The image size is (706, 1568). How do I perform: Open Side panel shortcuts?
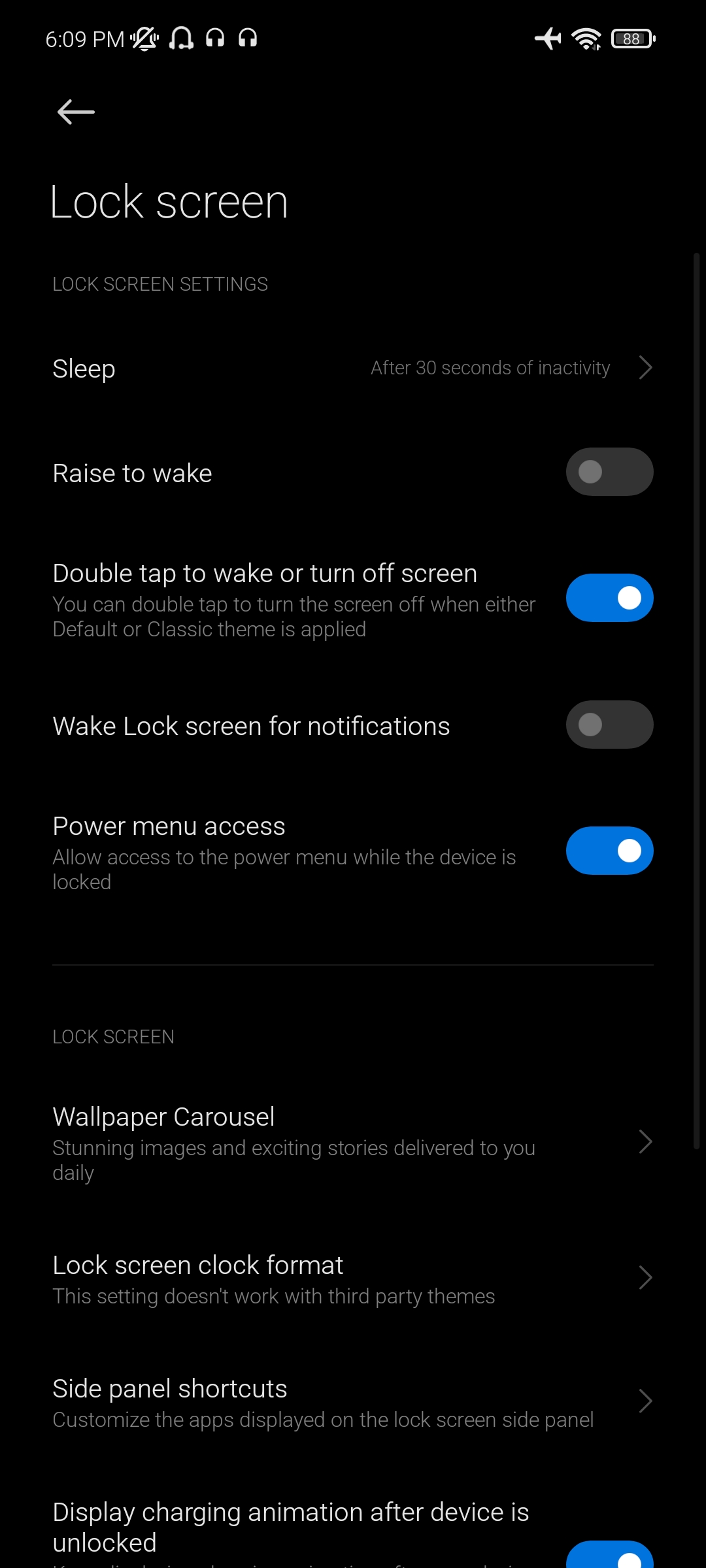pyautogui.click(x=353, y=1402)
